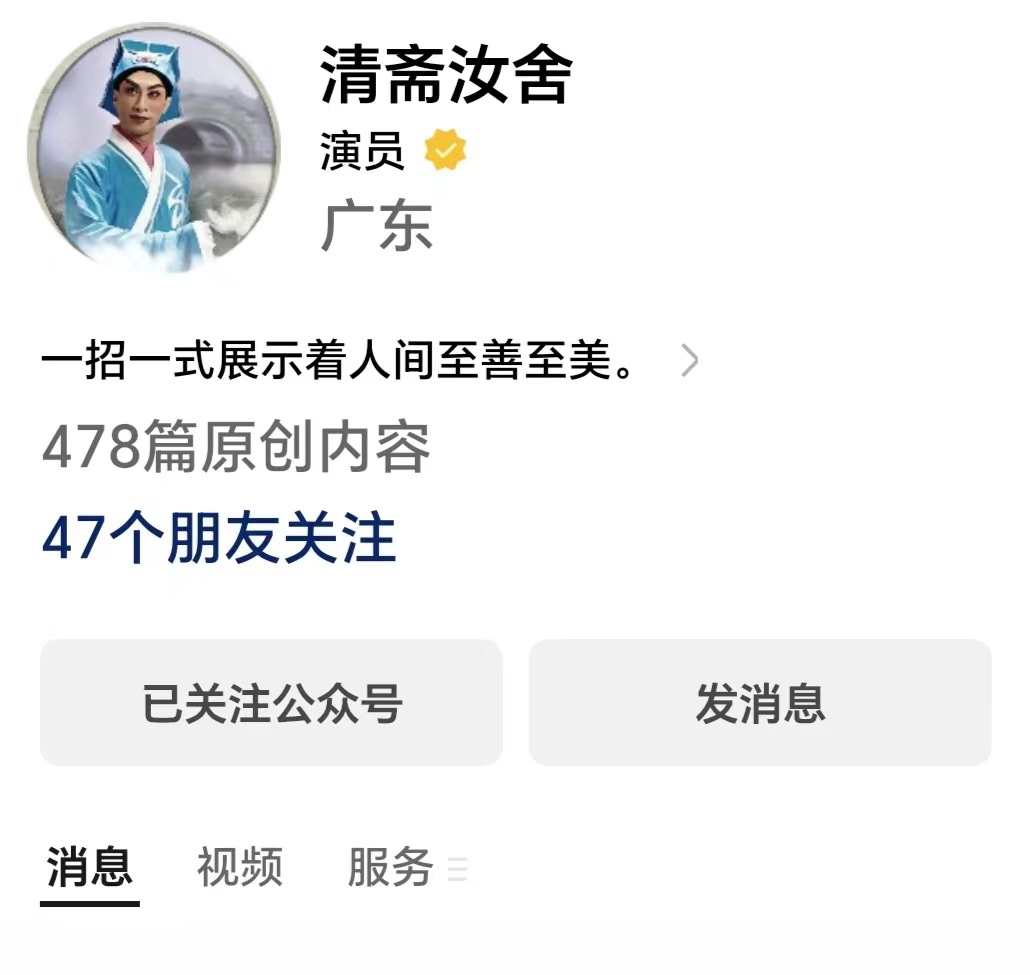Viewport: 1030px width, 975px height.
Task: Tap the 已关注公众号 button
Action: point(271,703)
